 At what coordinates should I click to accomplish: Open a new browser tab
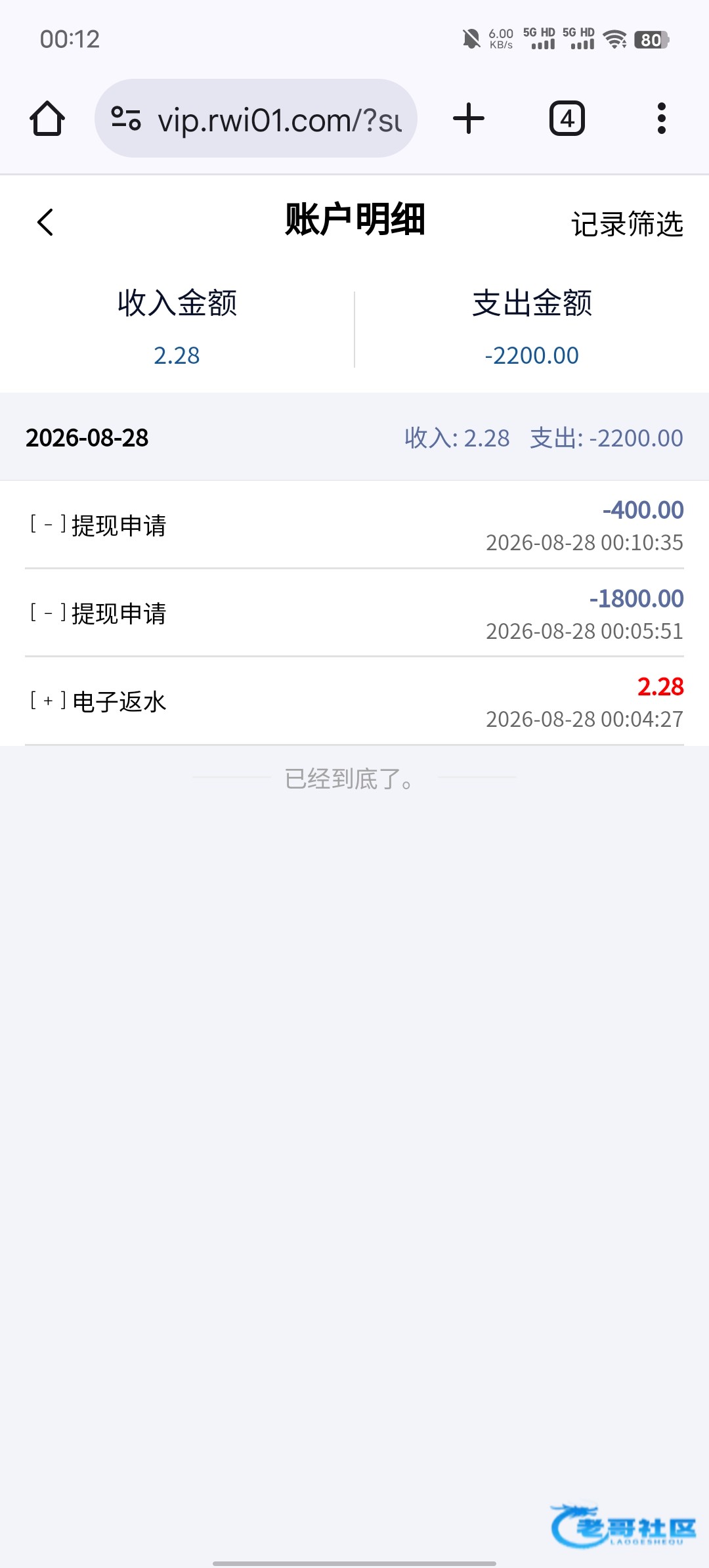469,119
